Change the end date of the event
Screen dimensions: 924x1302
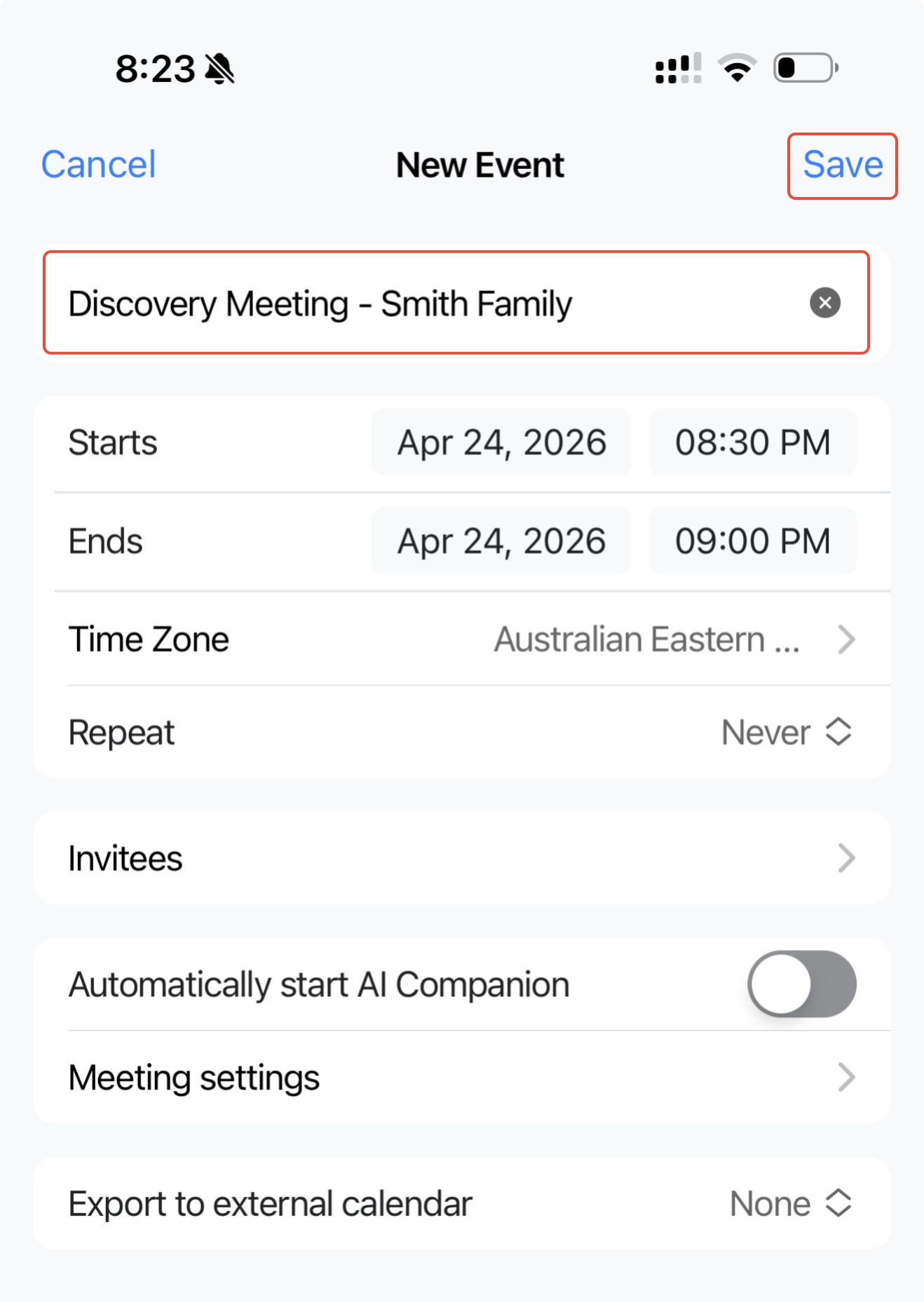click(501, 541)
